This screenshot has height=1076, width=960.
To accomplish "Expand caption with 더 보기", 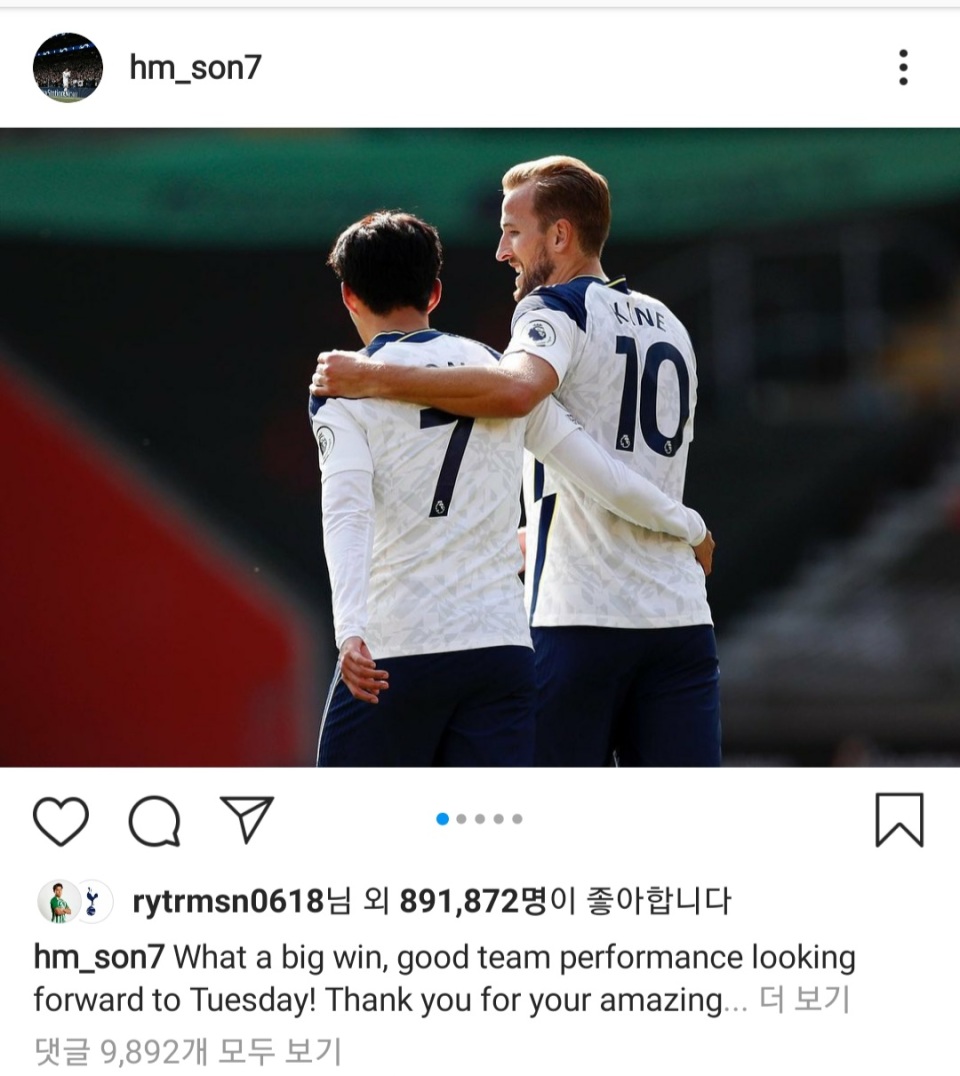I will [804, 999].
